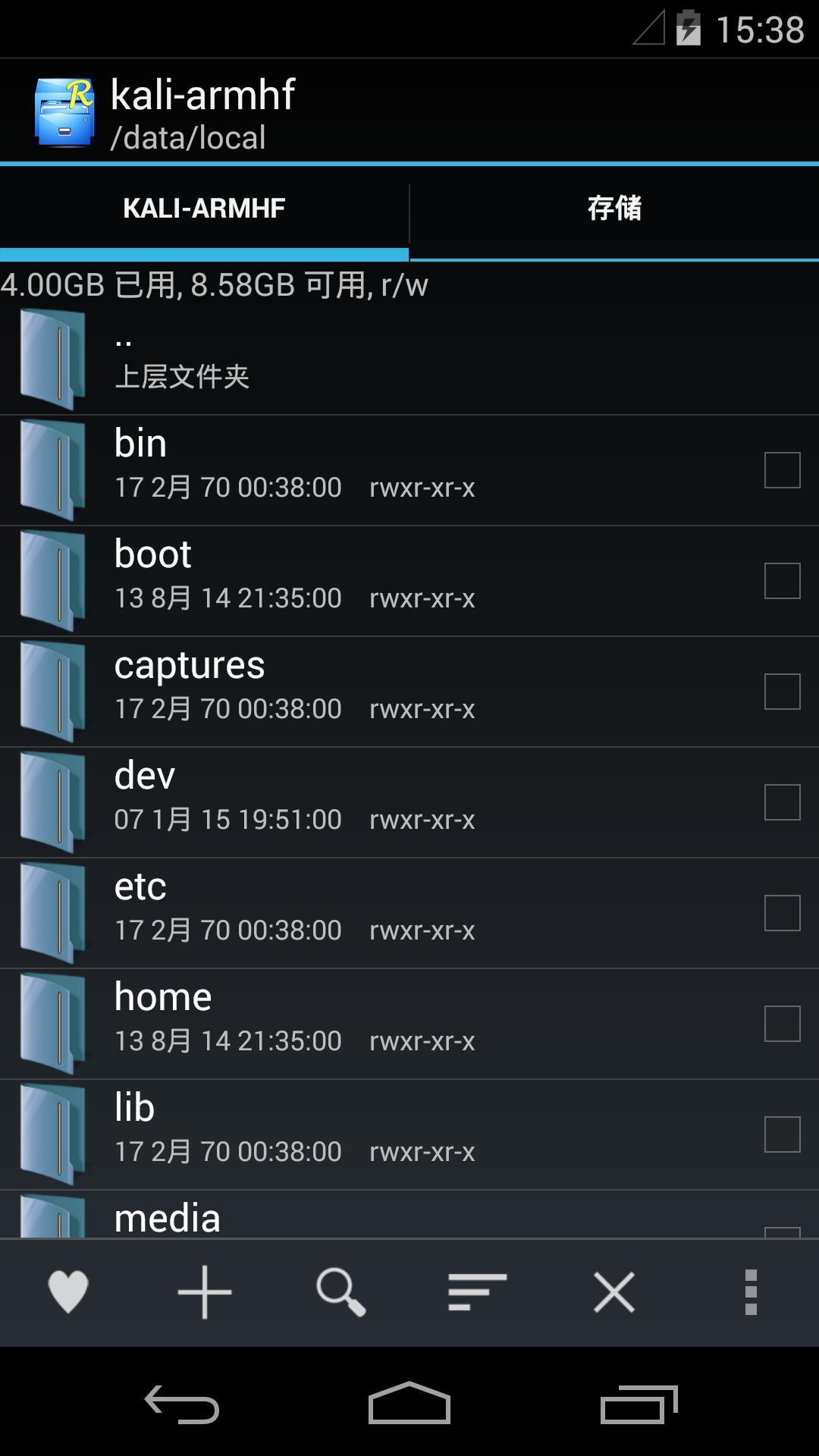Image resolution: width=819 pixels, height=1456 pixels.
Task: Select the boot folder checkbox
Action: 782,580
